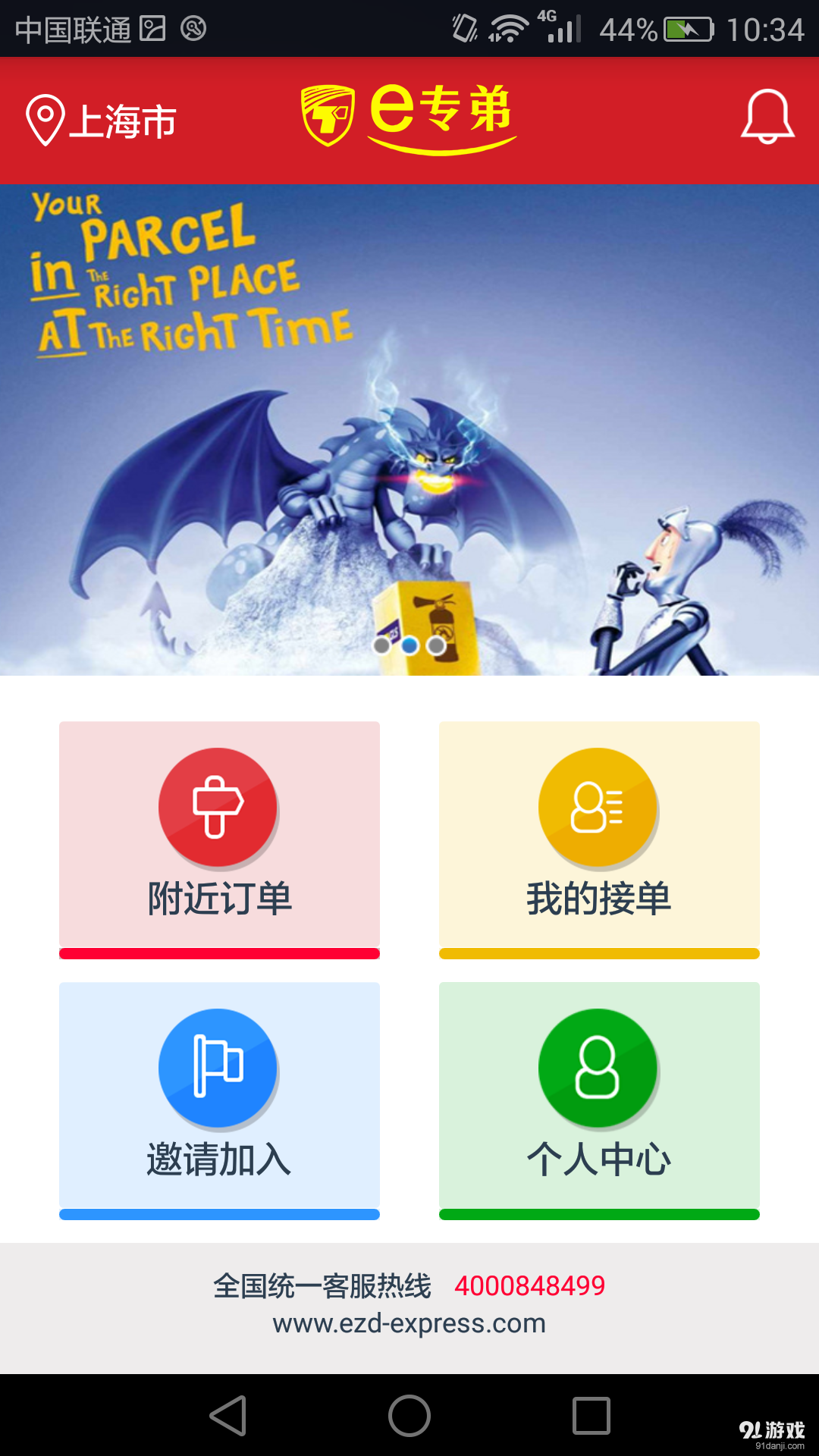Select the first carousel indicator dot
This screenshot has width=819, height=1456.
(381, 645)
